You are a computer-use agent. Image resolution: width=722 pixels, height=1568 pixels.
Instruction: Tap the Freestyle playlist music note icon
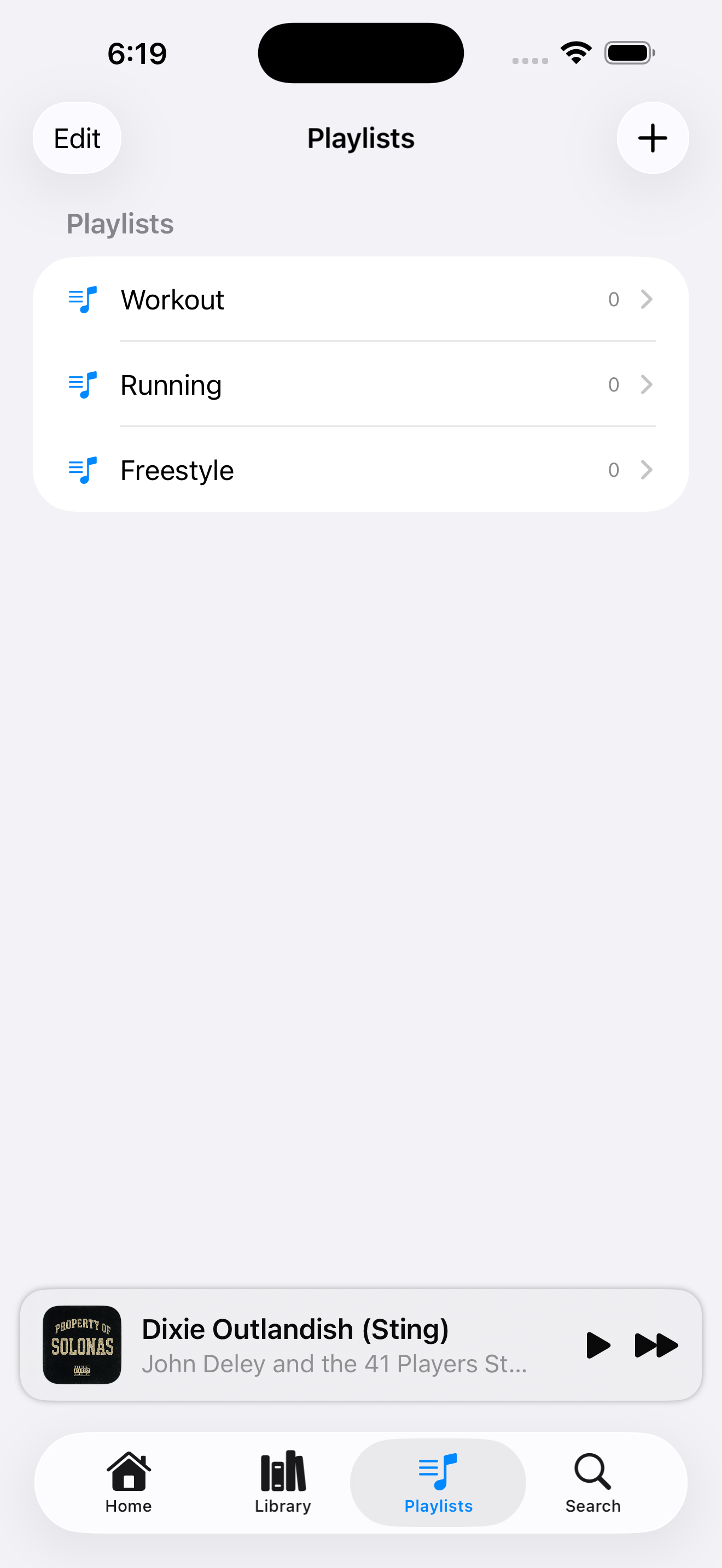pyautogui.click(x=83, y=469)
